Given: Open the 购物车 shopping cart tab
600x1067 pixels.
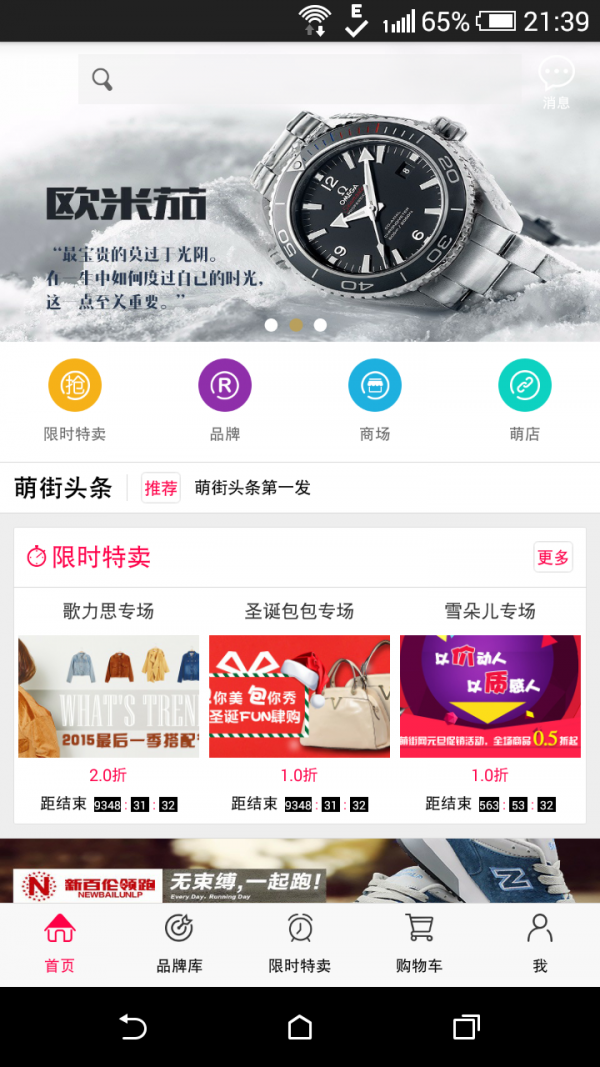Looking at the screenshot, I should (x=420, y=944).
